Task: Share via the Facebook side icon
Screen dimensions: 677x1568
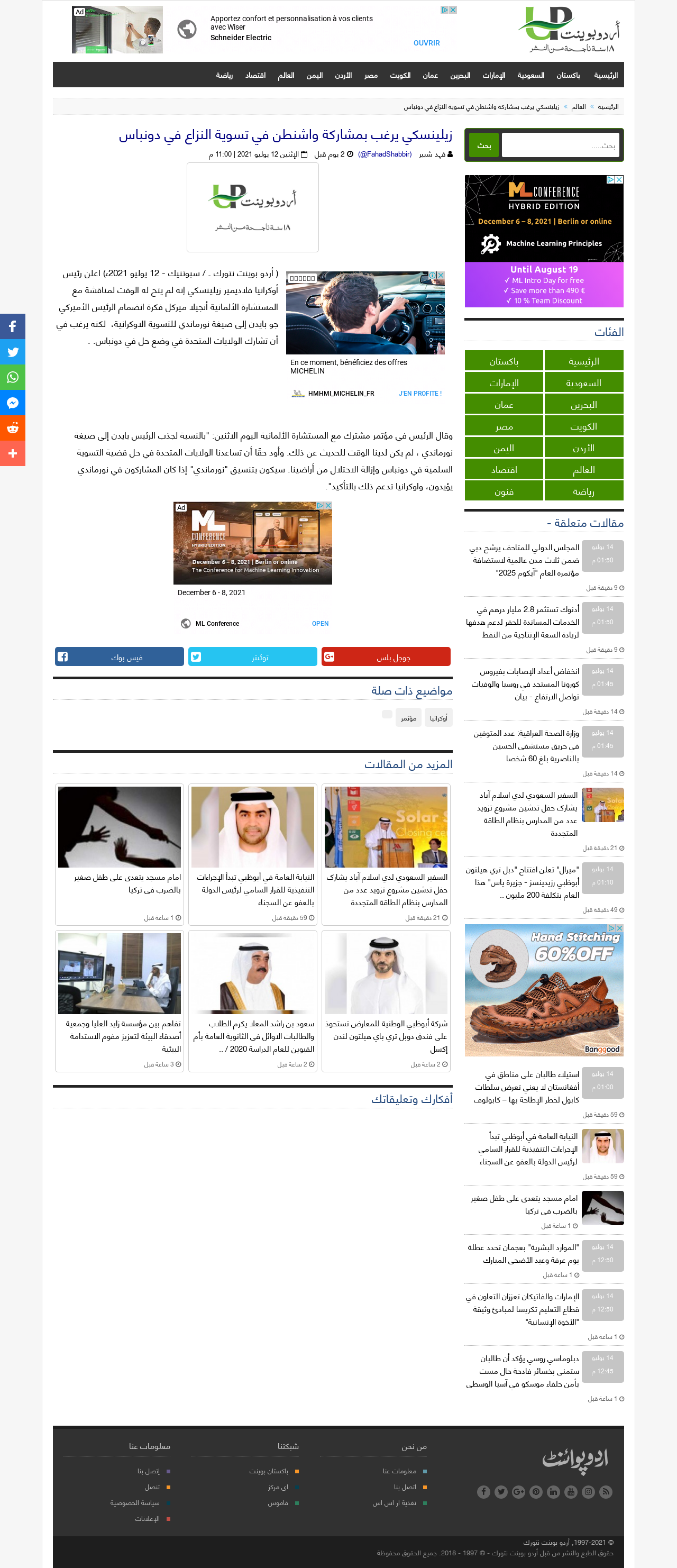Action: pyautogui.click(x=13, y=327)
